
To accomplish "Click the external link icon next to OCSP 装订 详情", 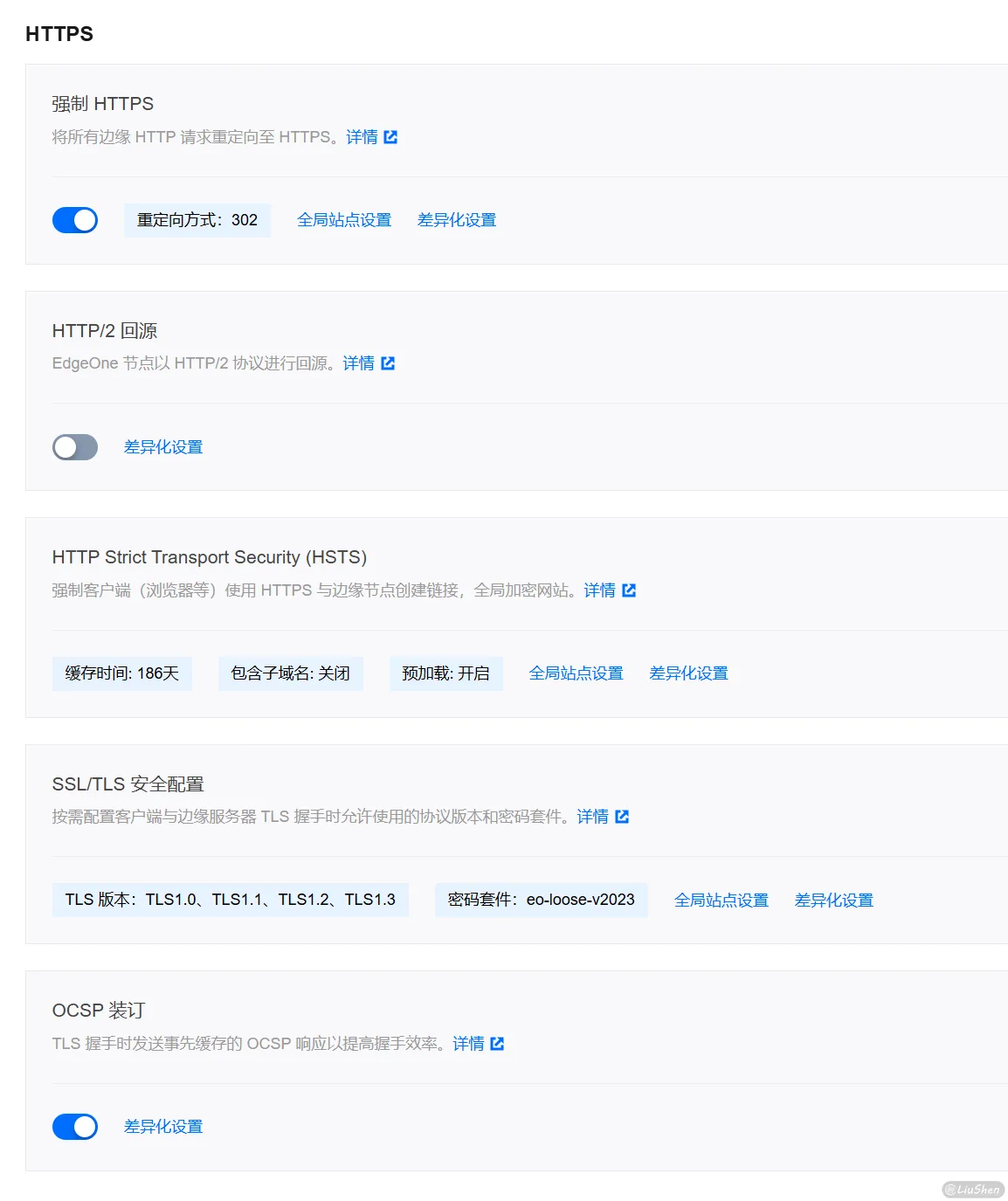I will [496, 1043].
